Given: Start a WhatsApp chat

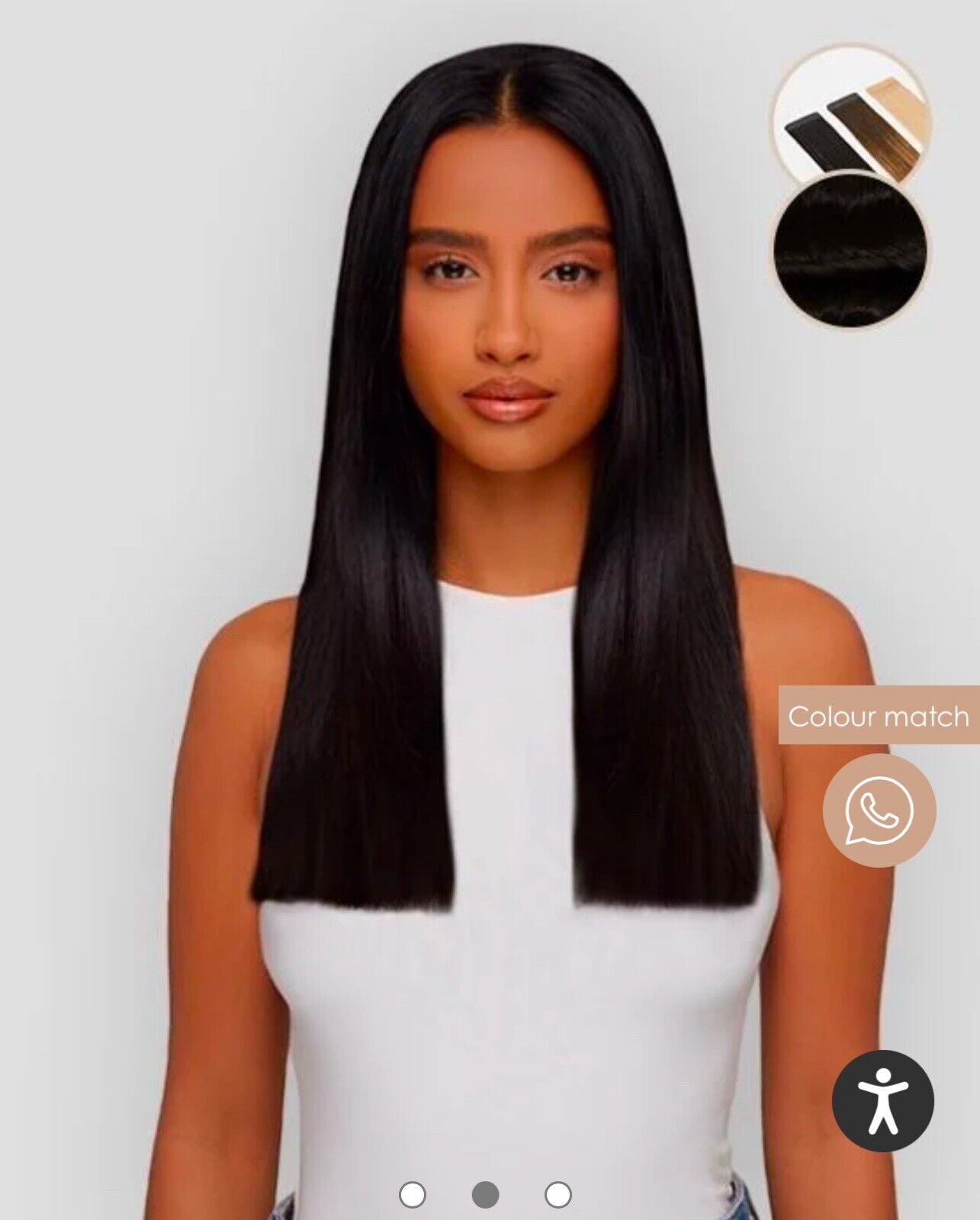Looking at the screenshot, I should point(879,810).
